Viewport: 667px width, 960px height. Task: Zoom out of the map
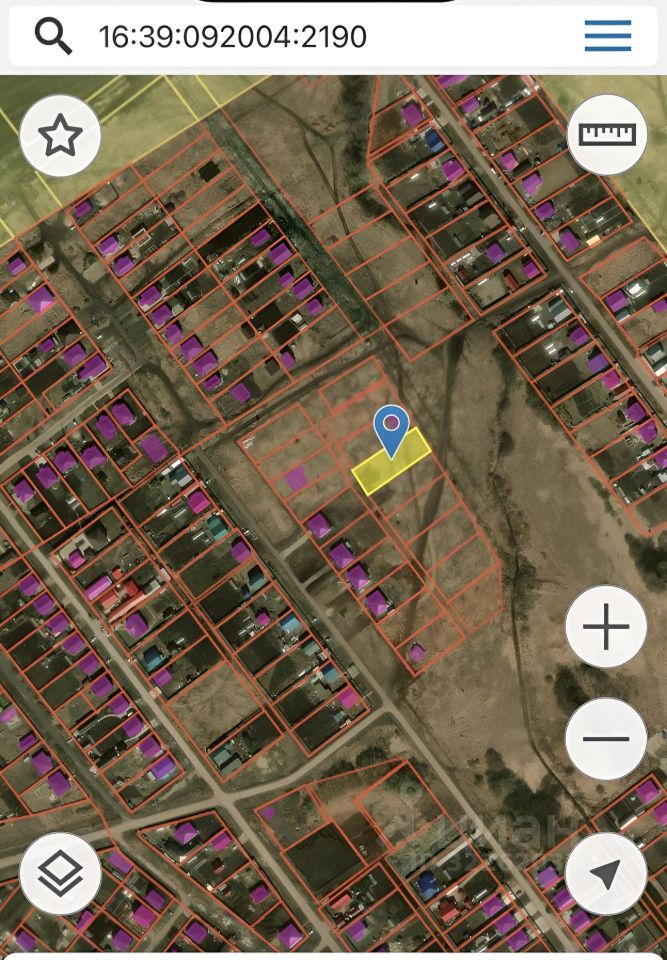[606, 739]
